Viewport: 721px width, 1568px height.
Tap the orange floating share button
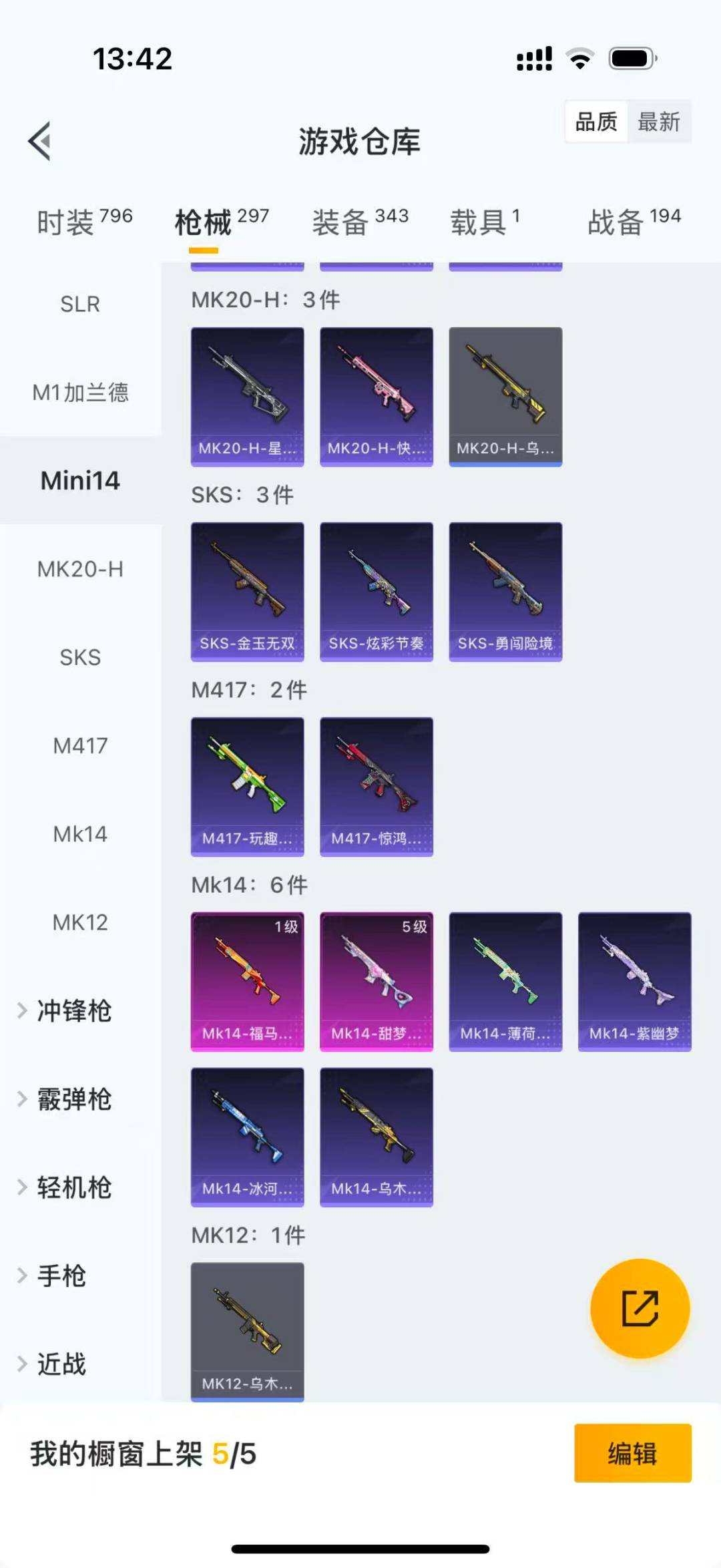coord(640,1308)
